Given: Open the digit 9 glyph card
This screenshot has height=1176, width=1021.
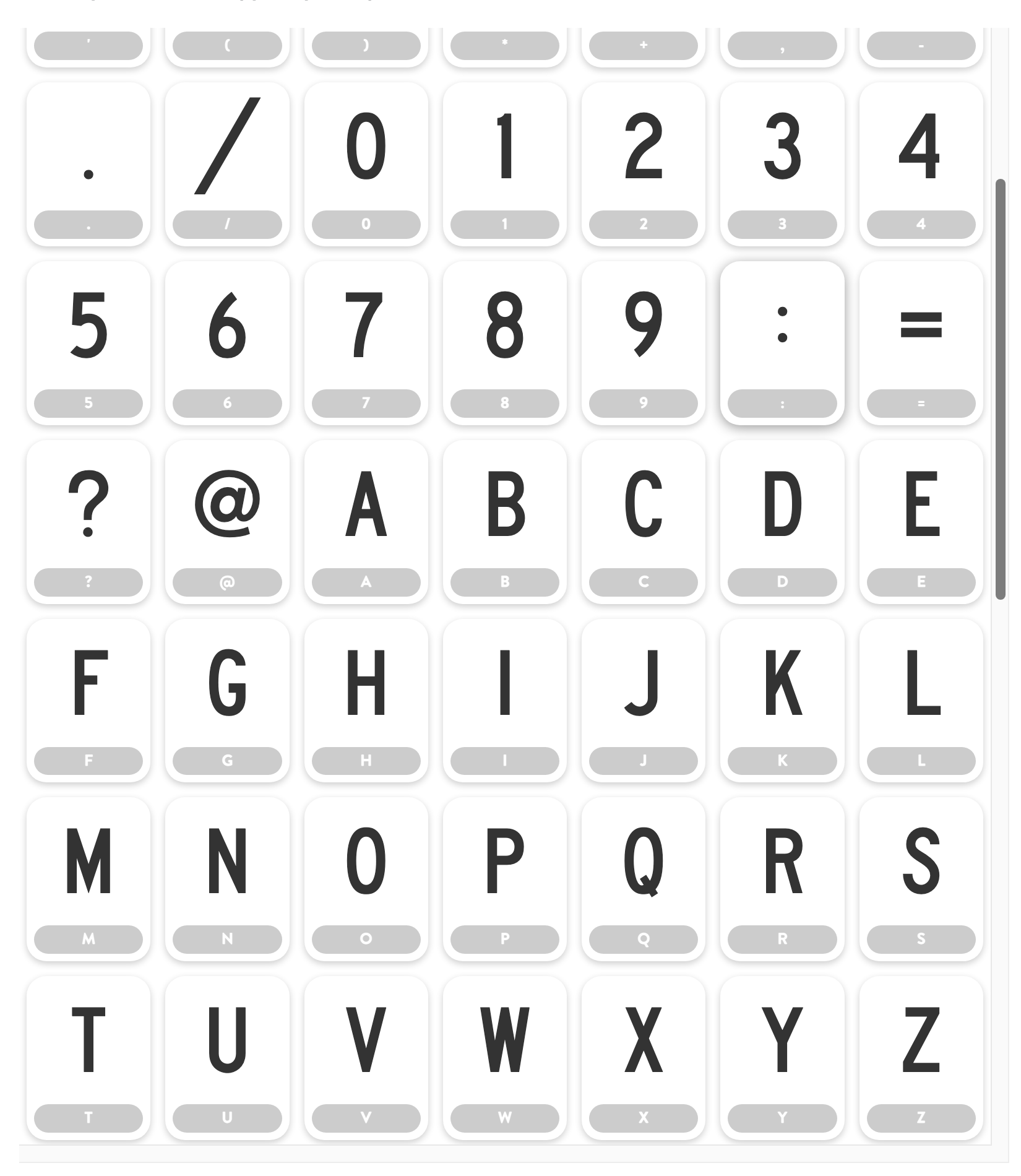Looking at the screenshot, I should 644,342.
